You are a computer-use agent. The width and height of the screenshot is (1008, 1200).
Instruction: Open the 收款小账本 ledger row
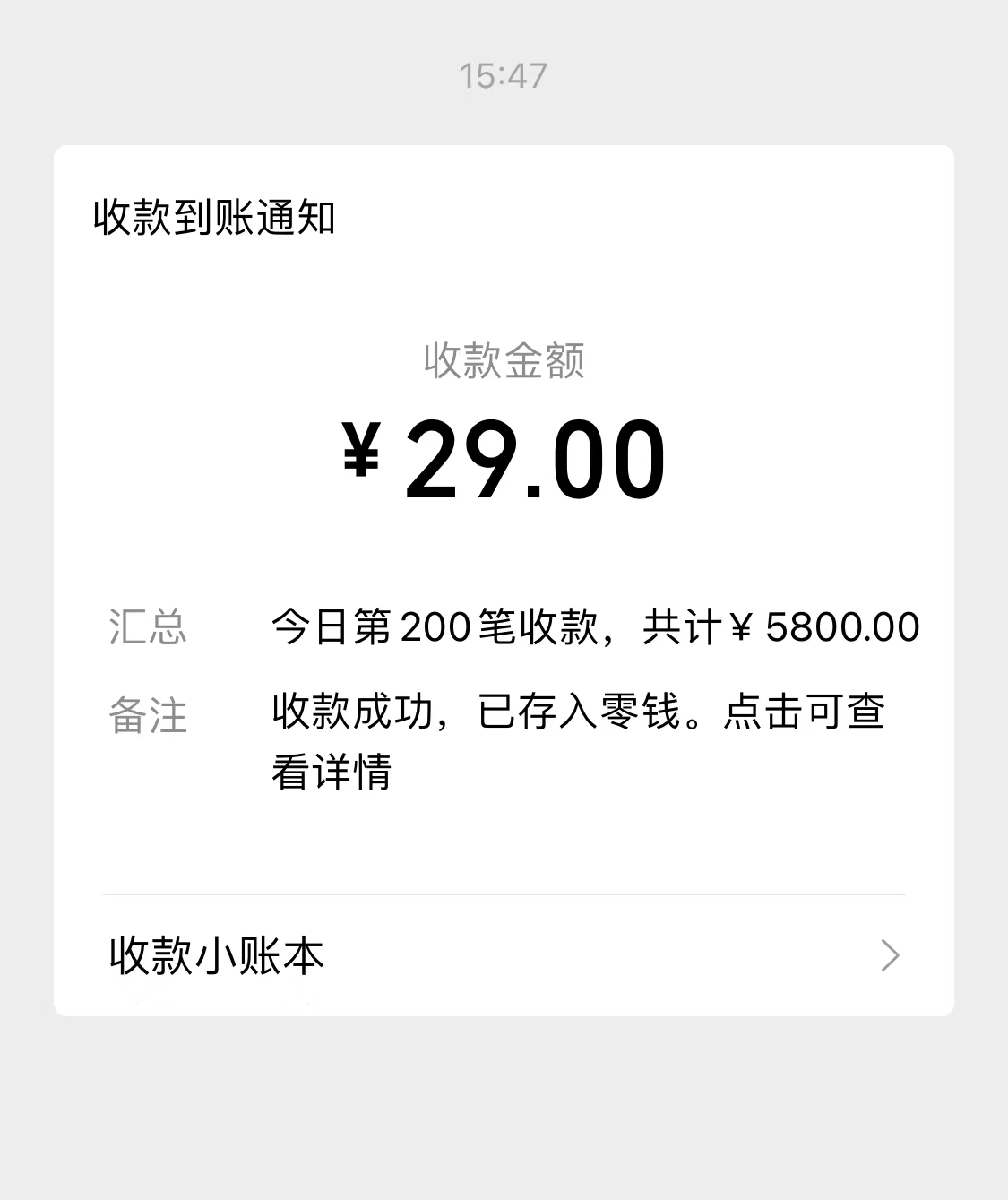click(x=504, y=955)
